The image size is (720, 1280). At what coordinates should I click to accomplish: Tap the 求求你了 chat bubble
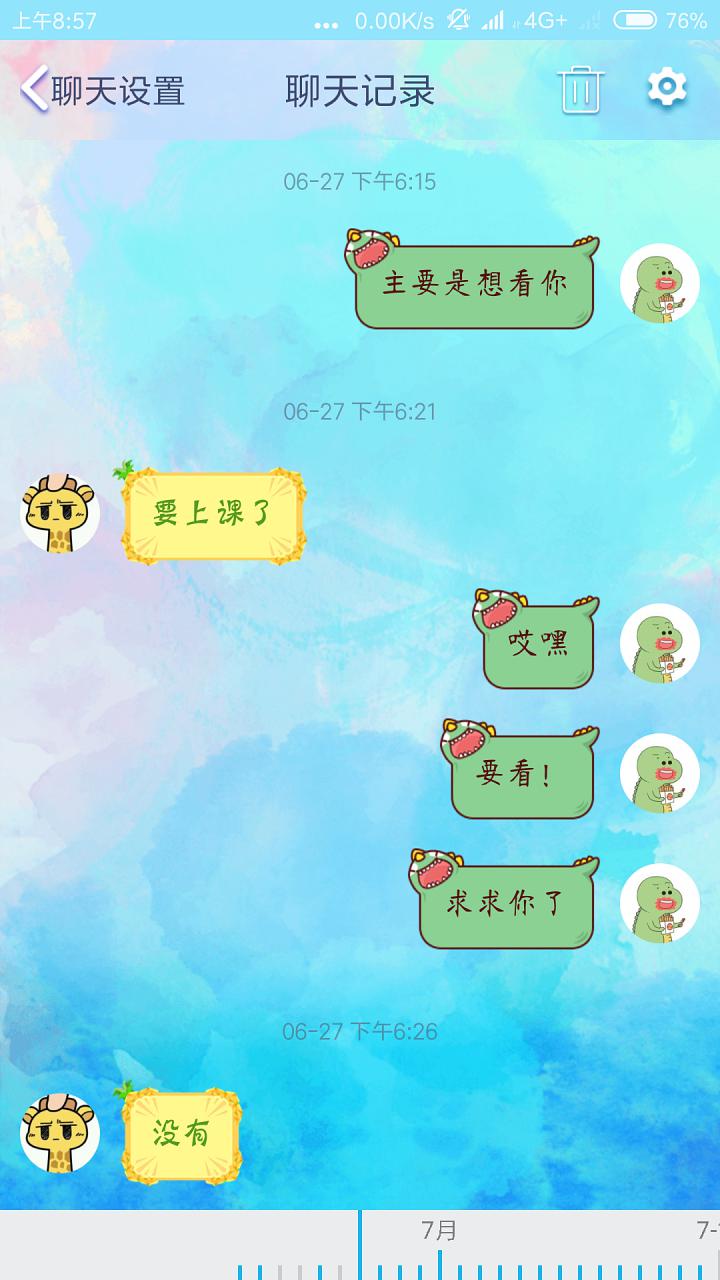click(506, 905)
